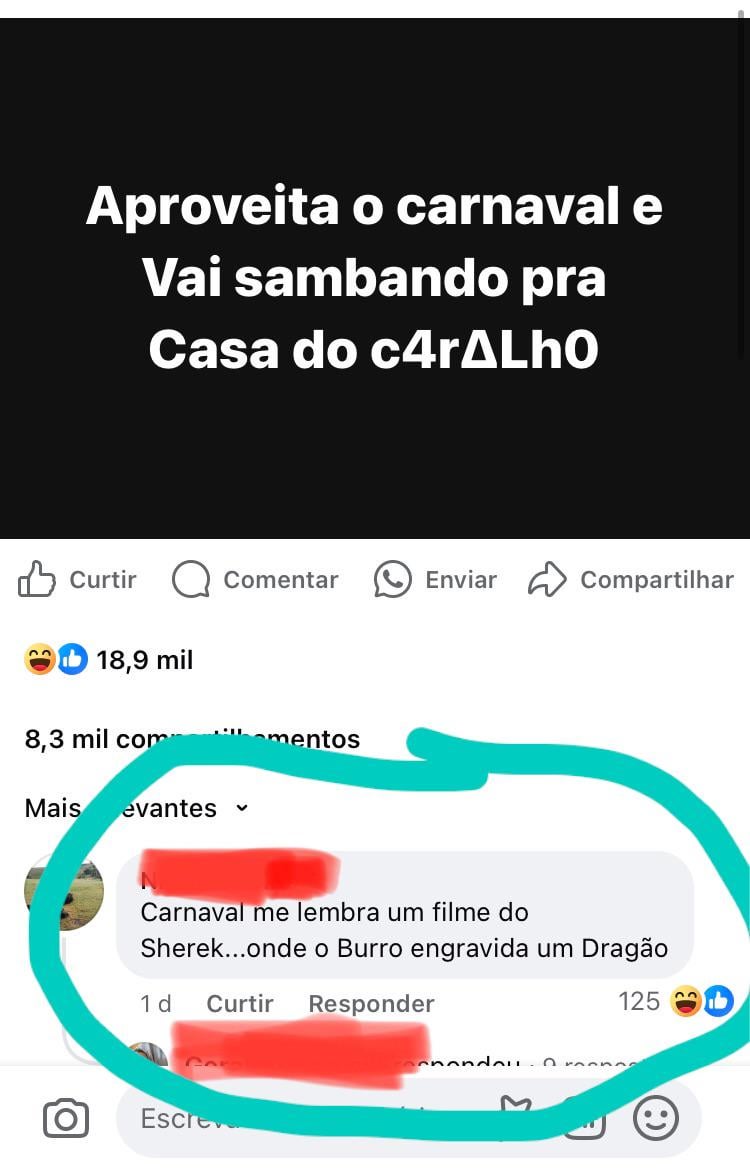This screenshot has height=1169, width=750.
Task: Focus the Escreva comment text field
Action: (x=300, y=1118)
